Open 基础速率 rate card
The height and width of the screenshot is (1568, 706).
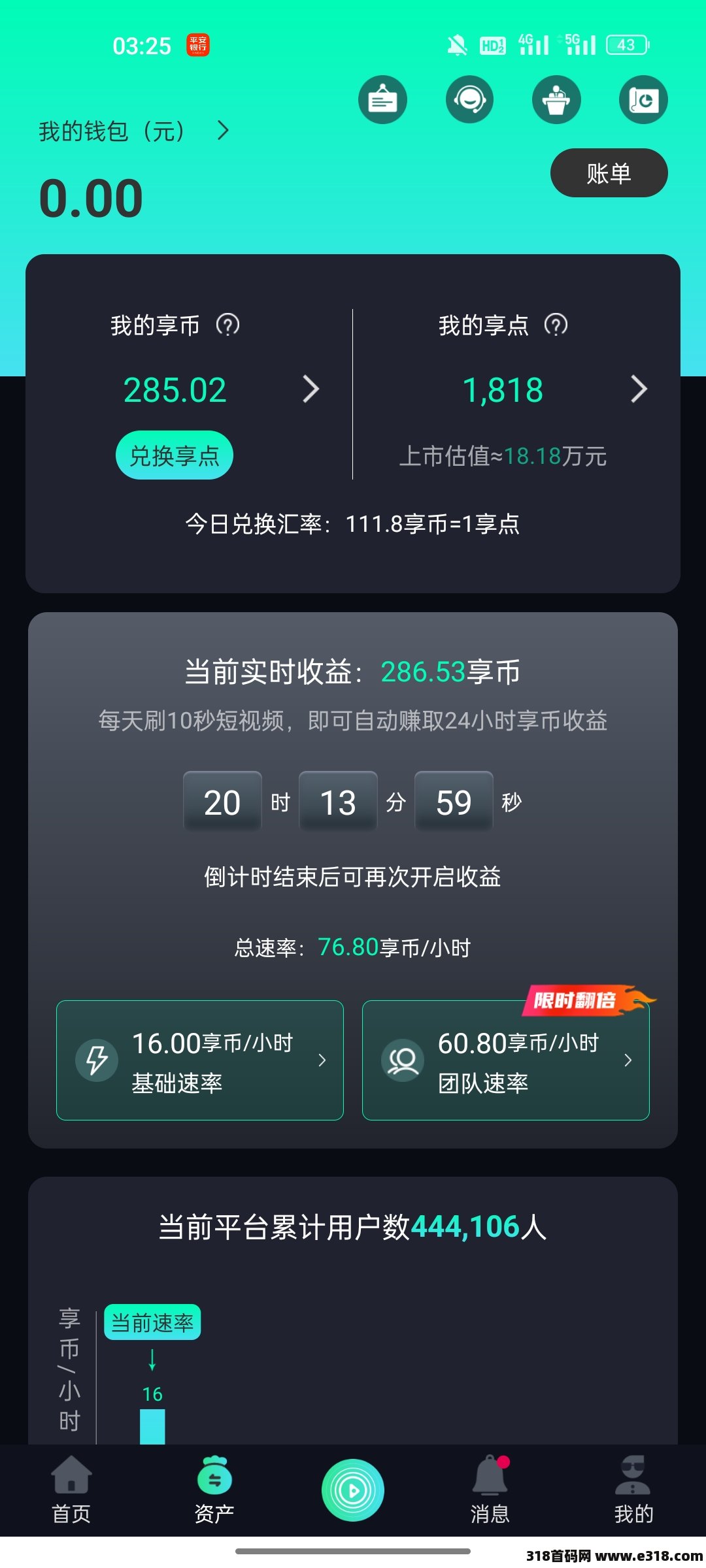tap(200, 1060)
